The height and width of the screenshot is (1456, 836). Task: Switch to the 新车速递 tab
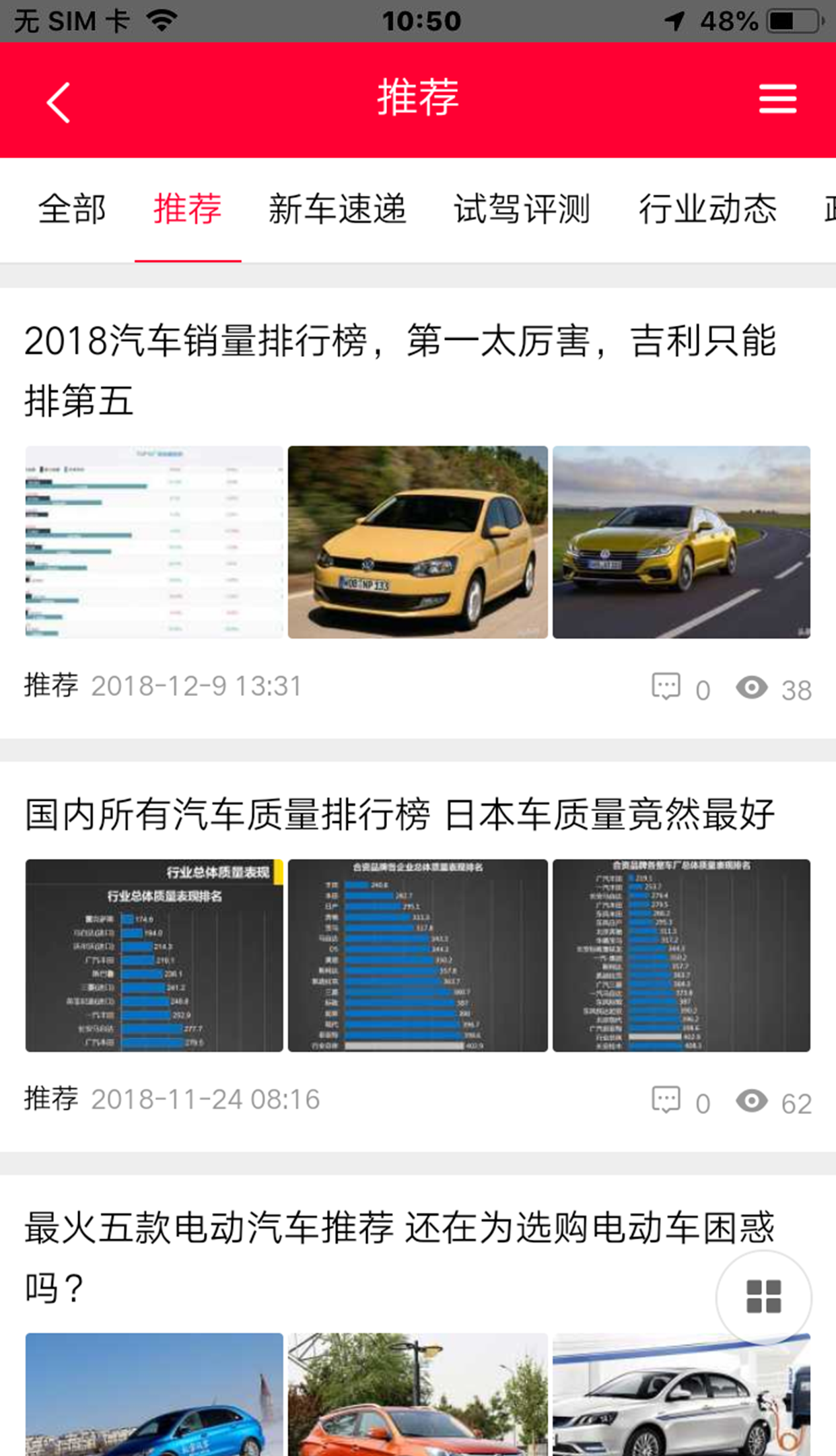pyautogui.click(x=337, y=209)
